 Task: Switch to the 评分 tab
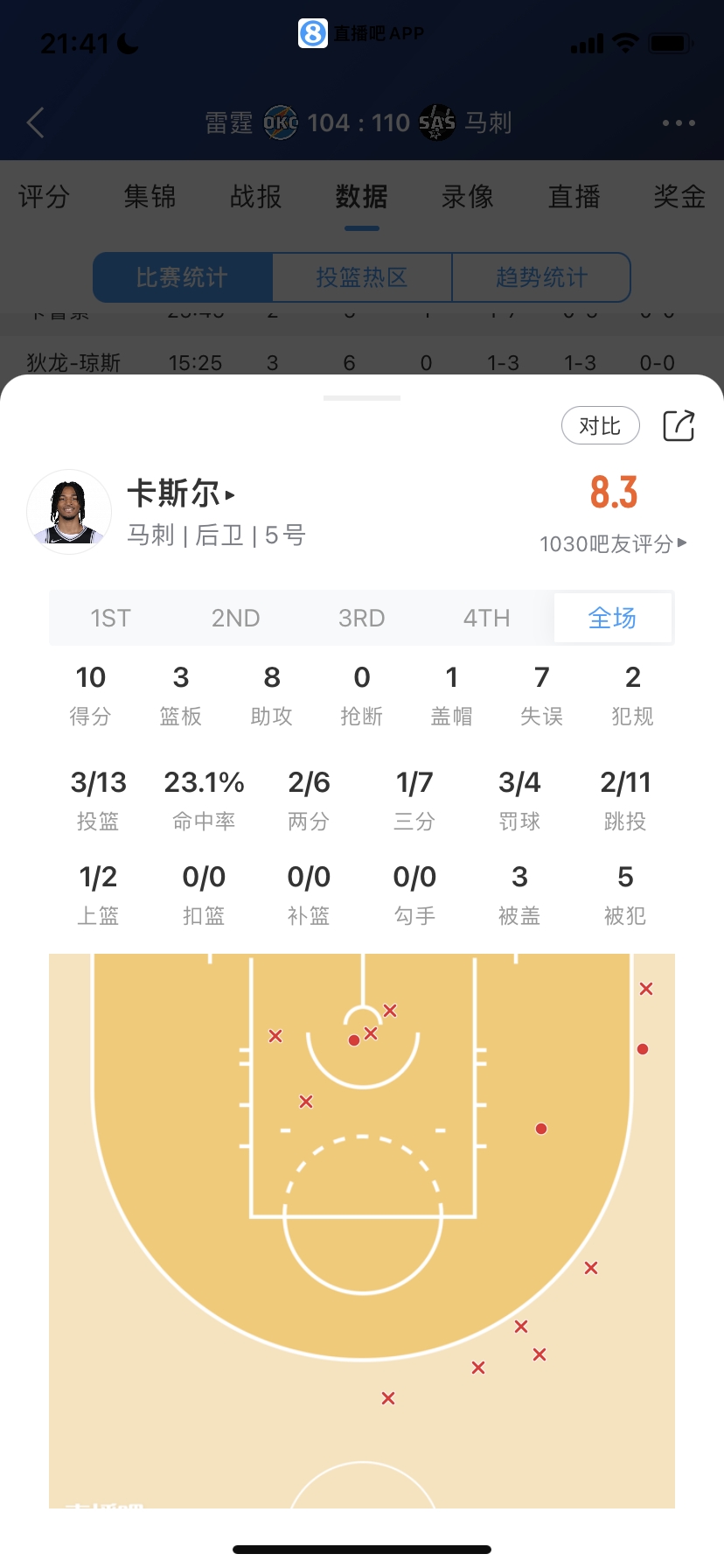44,197
